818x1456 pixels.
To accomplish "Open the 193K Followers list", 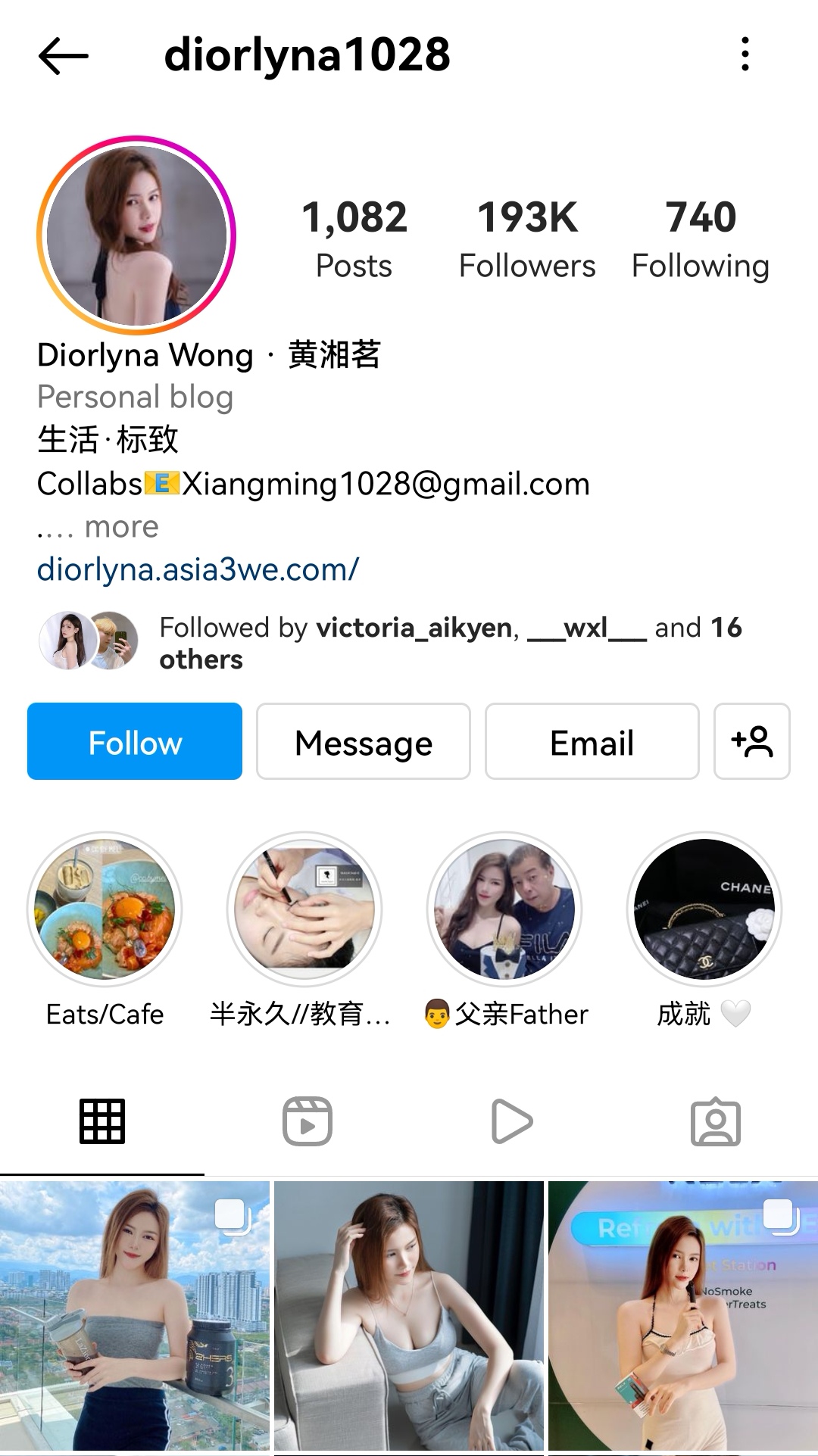I will coord(527,239).
